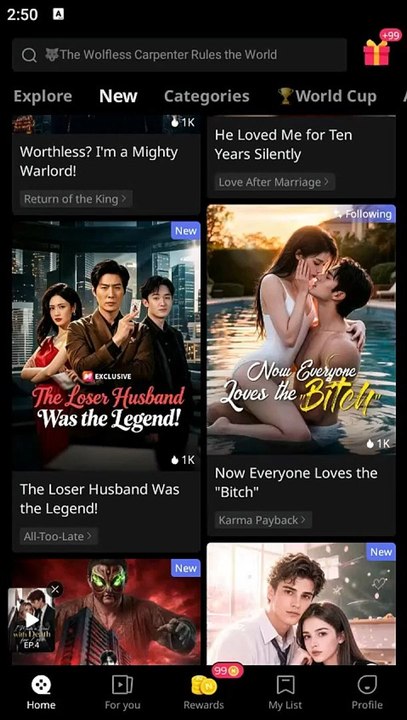Switch to the Explore tab
407x720 pixels.
(x=43, y=96)
